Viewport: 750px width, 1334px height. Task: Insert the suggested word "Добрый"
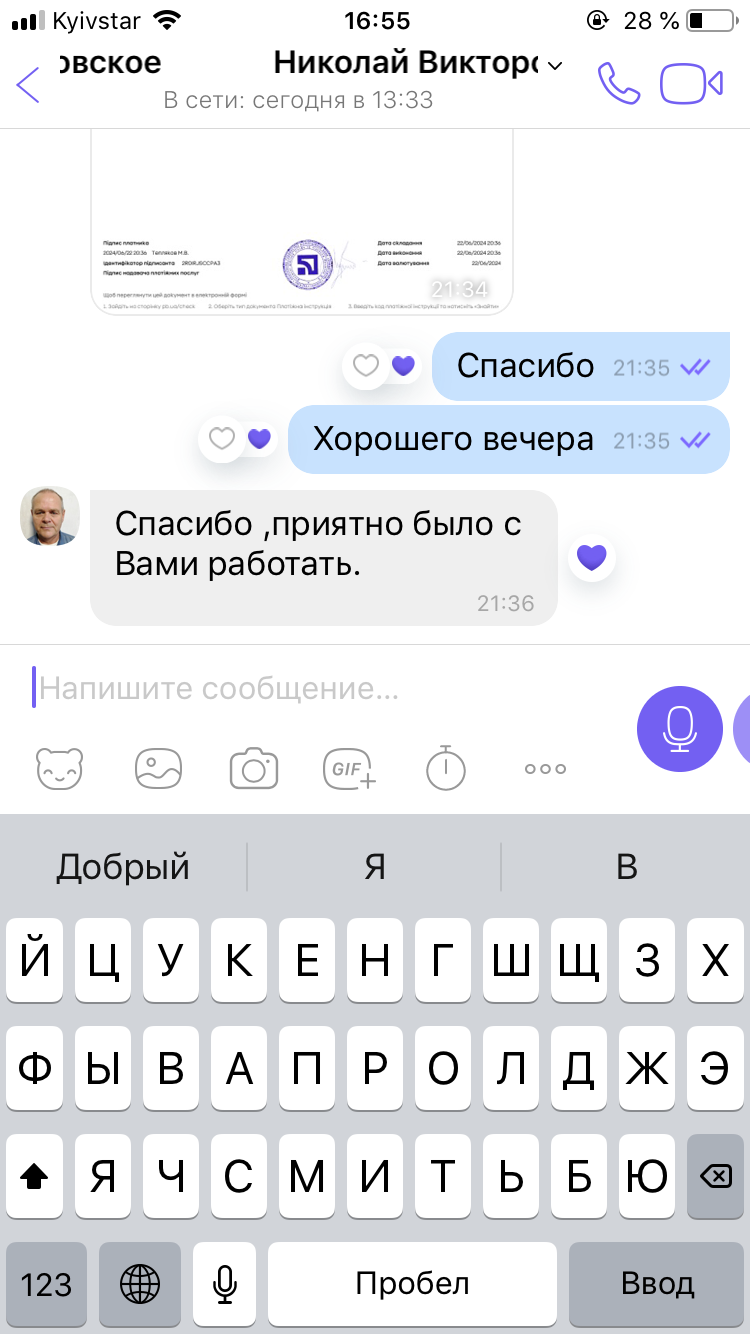(x=123, y=866)
